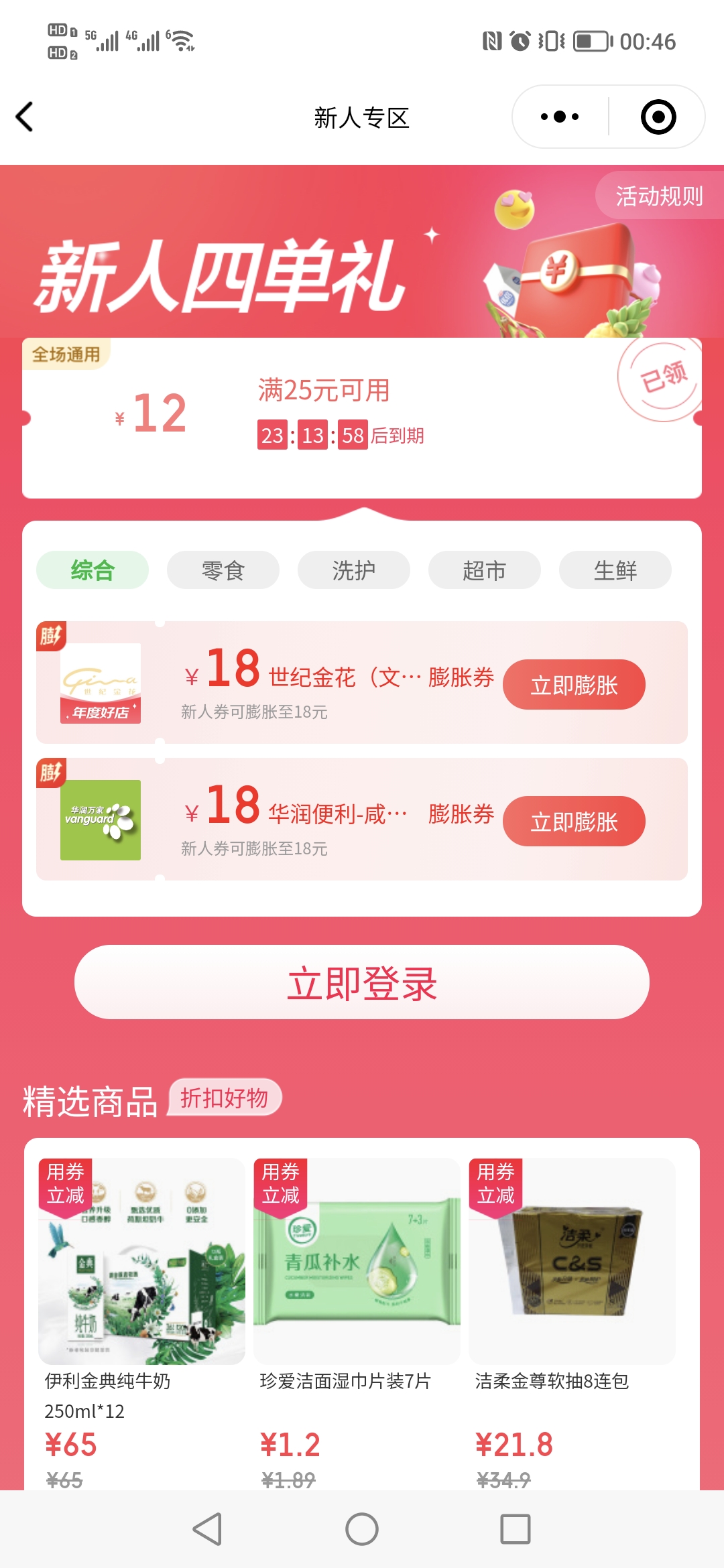Switch to the 零食 tab
The height and width of the screenshot is (1568, 724).
pos(223,570)
